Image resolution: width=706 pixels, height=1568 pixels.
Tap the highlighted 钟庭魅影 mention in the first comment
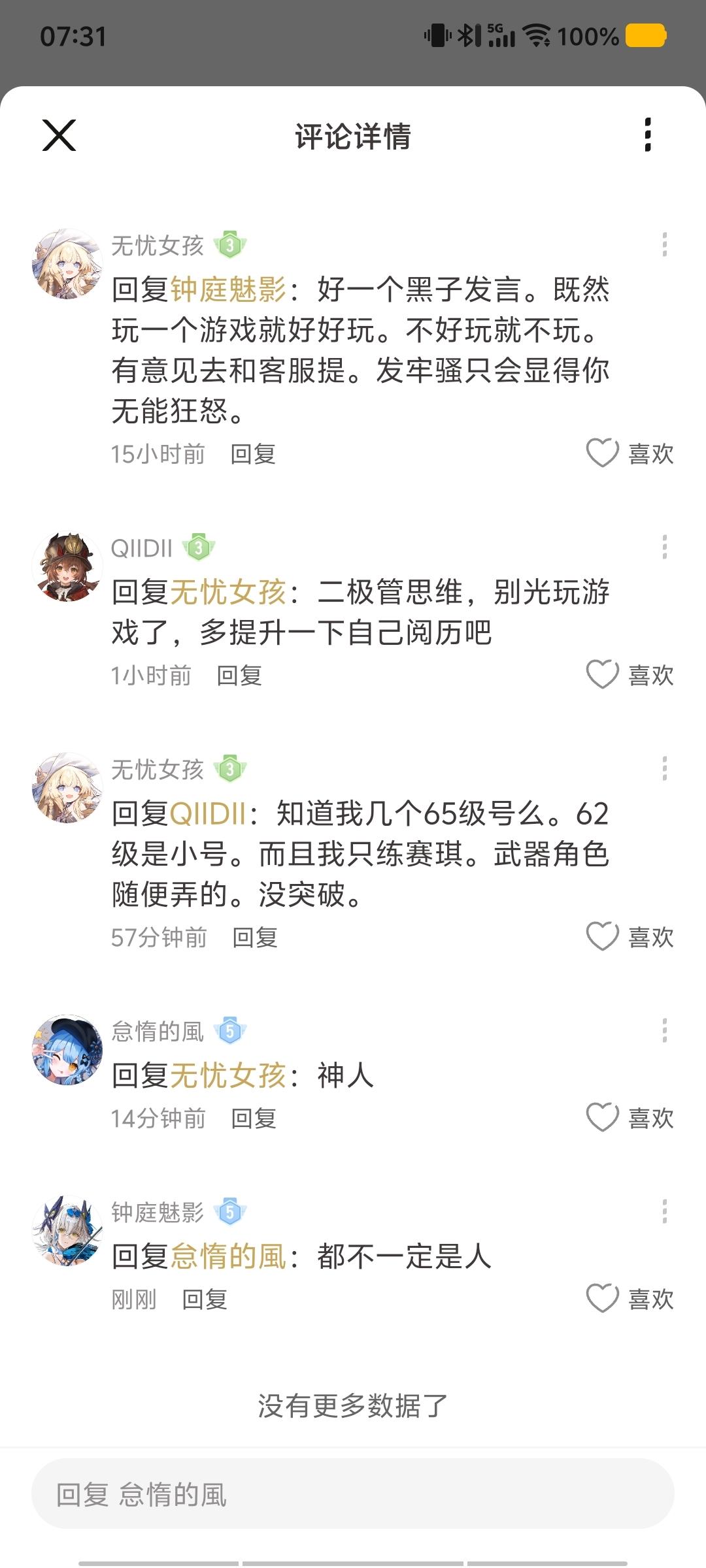tap(228, 289)
